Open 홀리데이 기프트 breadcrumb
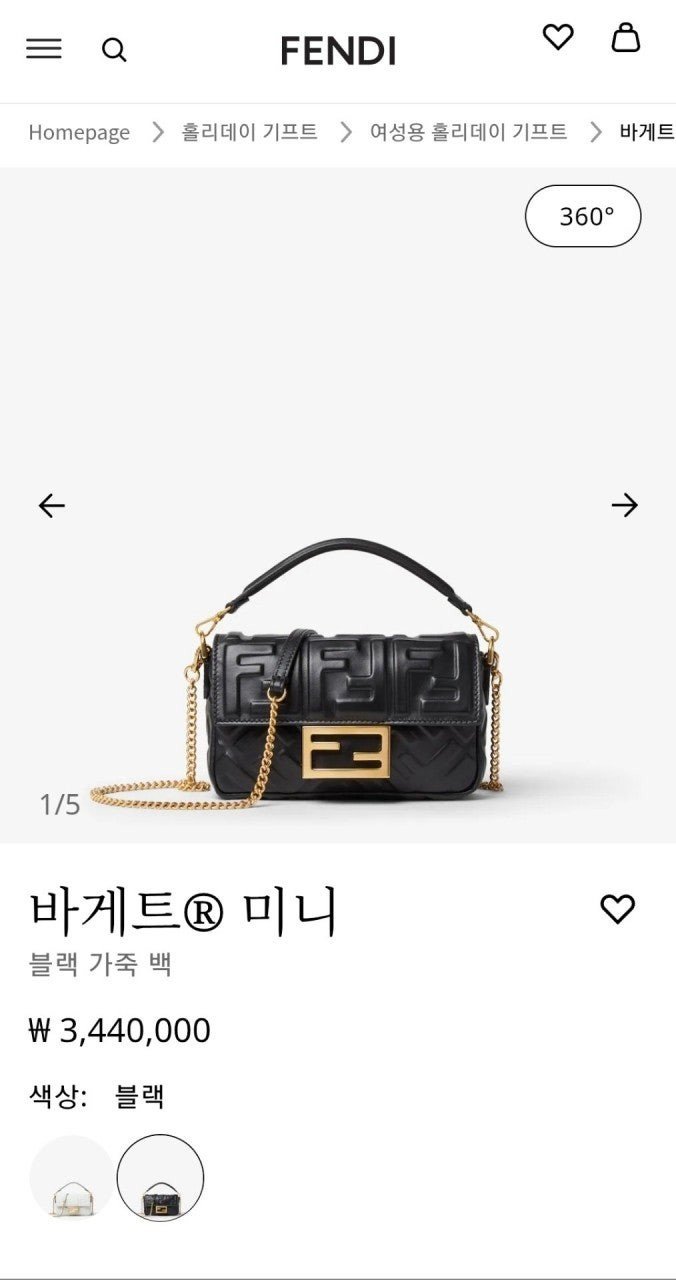This screenshot has height=1280, width=676. pyautogui.click(x=249, y=132)
